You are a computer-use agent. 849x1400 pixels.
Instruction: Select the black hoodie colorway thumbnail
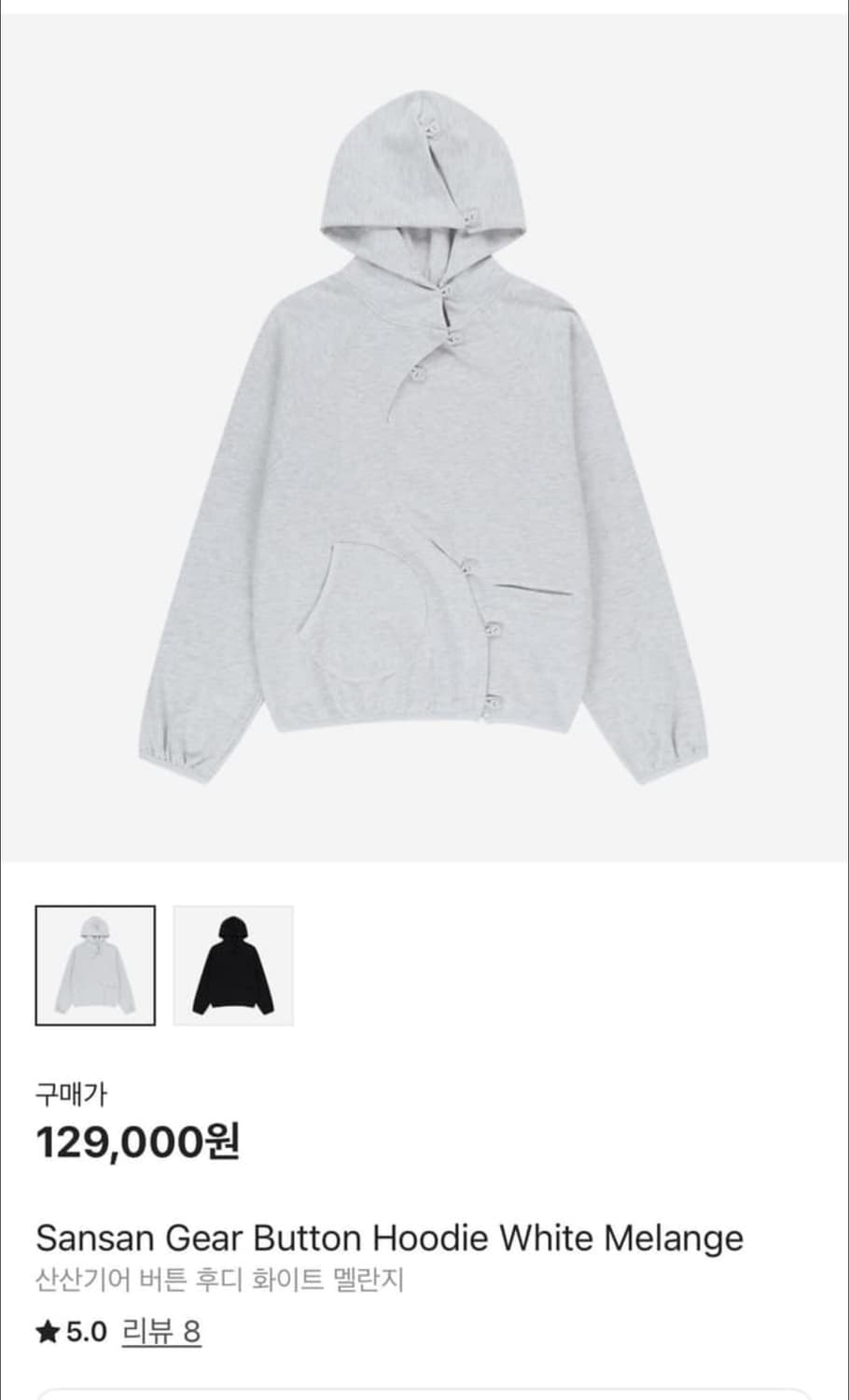coord(231,963)
